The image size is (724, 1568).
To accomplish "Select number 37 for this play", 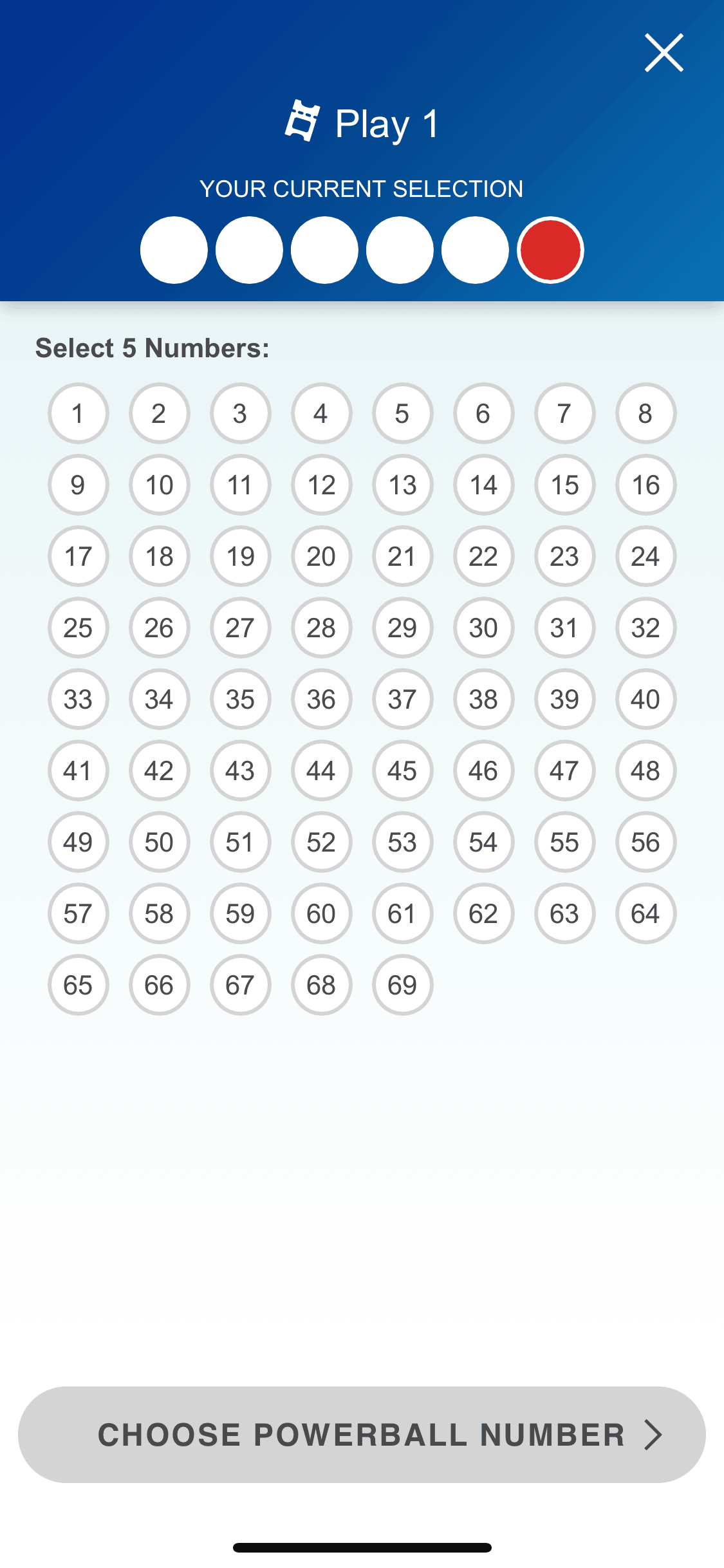I will coord(402,700).
